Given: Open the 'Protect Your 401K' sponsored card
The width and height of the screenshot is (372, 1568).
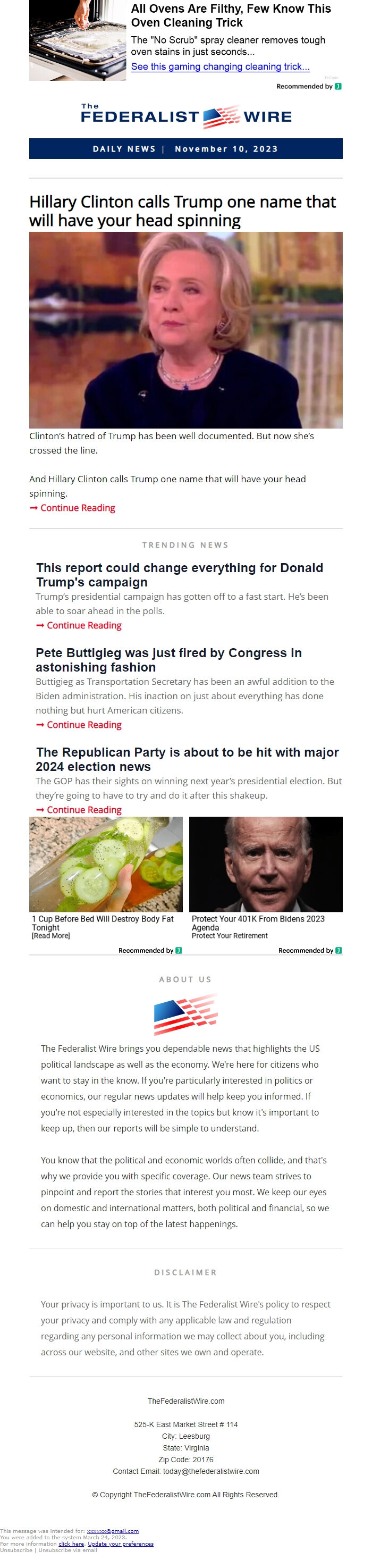Looking at the screenshot, I should [x=266, y=865].
